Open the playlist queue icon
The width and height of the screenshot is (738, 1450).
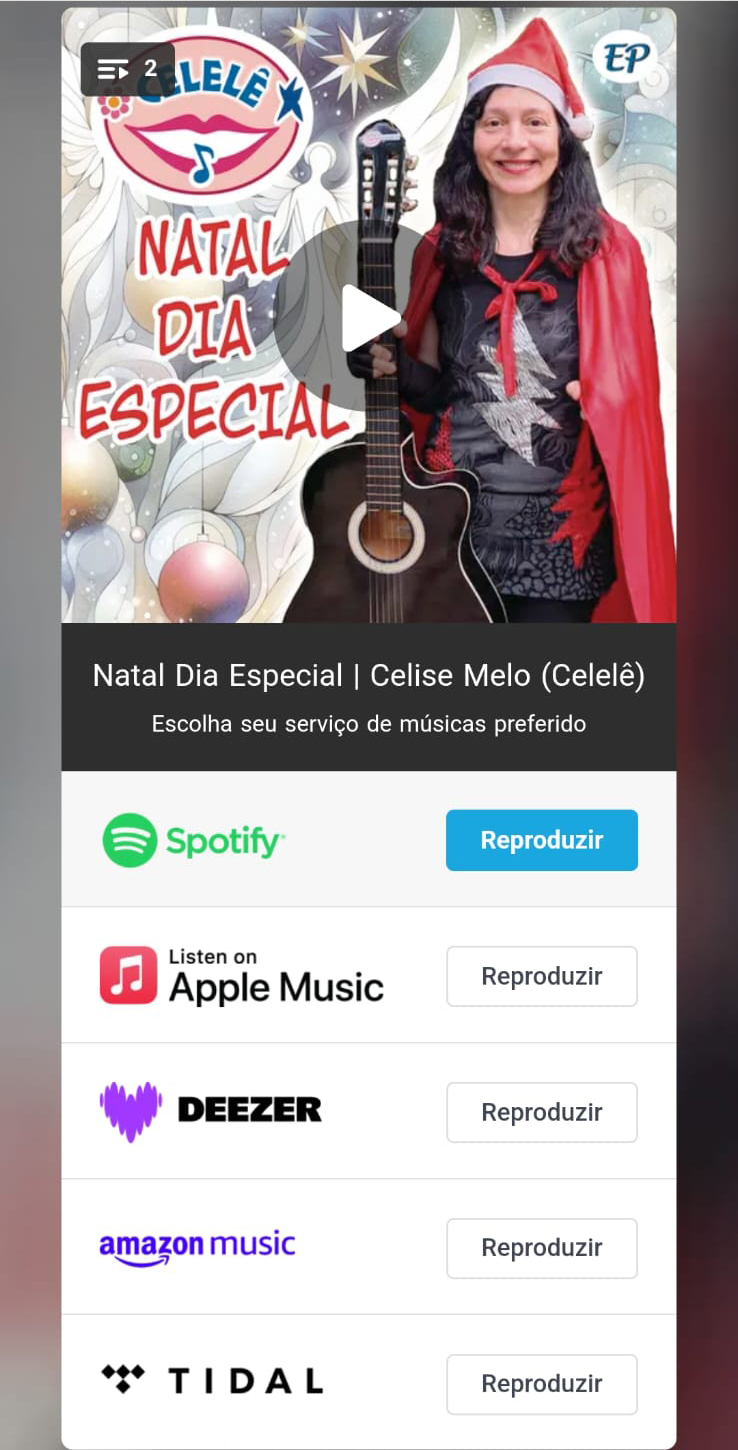(x=127, y=69)
